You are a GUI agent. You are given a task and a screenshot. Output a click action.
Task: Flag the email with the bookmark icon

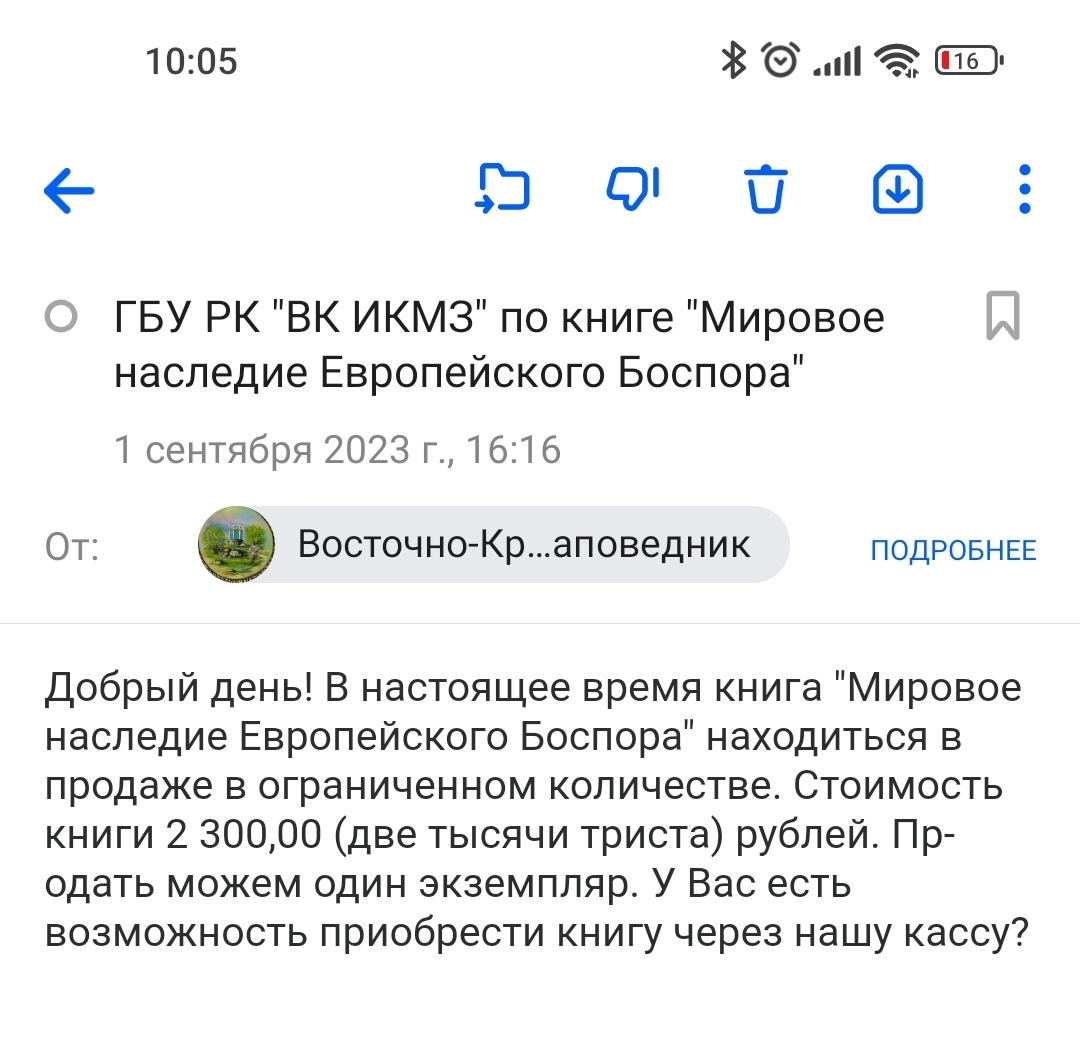pos(1002,316)
